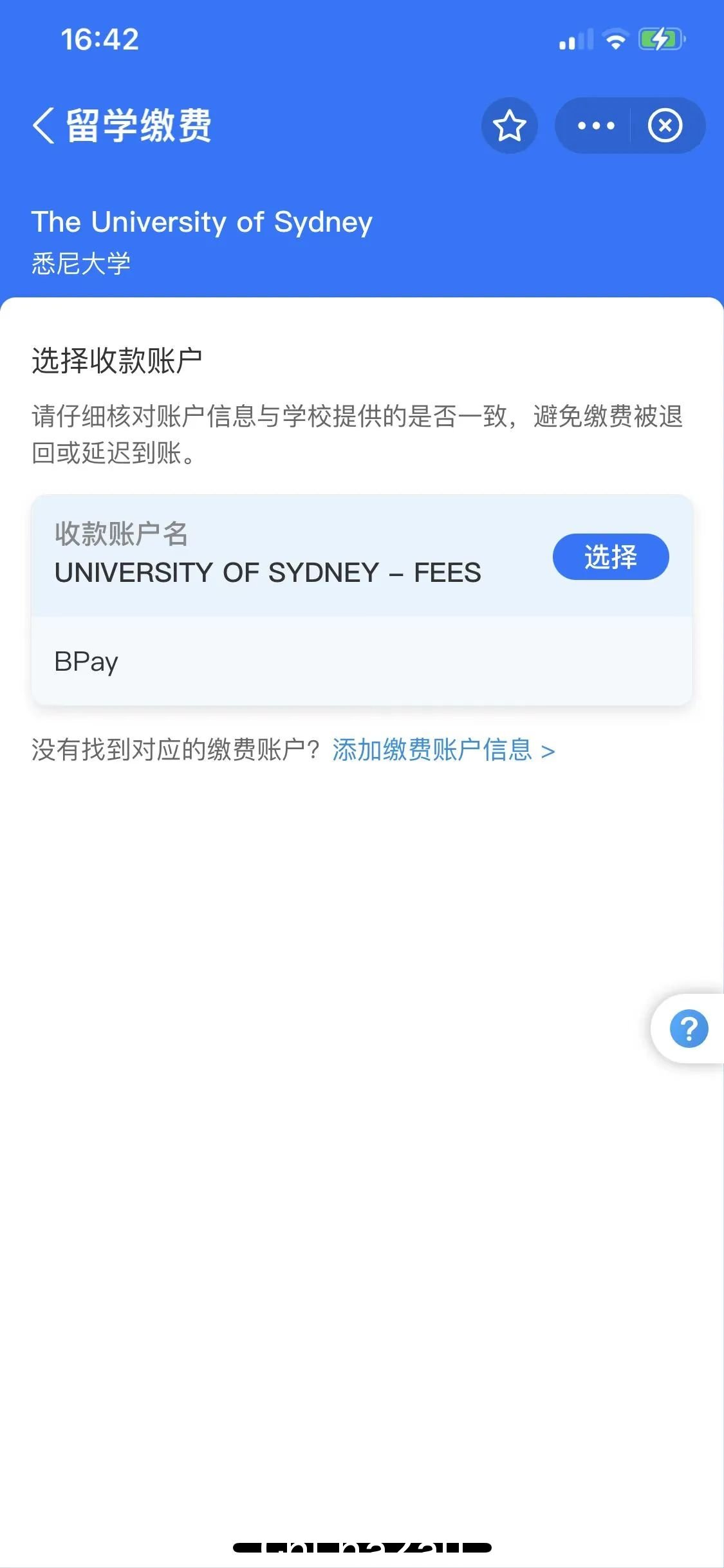This screenshot has width=724, height=1568.
Task: Open 添加缴费账户信息 link
Action: click(443, 750)
